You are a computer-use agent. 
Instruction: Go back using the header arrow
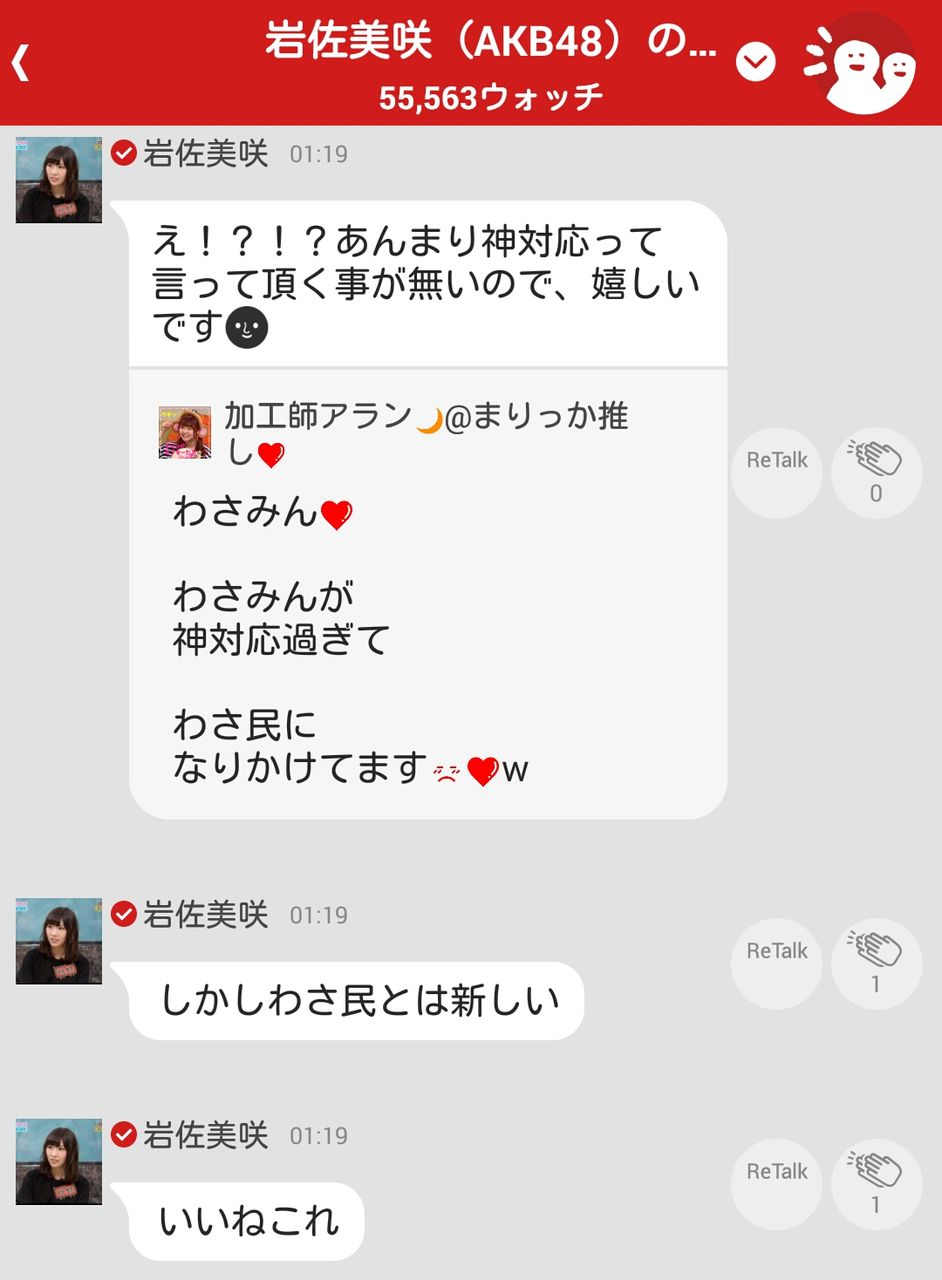[21, 64]
